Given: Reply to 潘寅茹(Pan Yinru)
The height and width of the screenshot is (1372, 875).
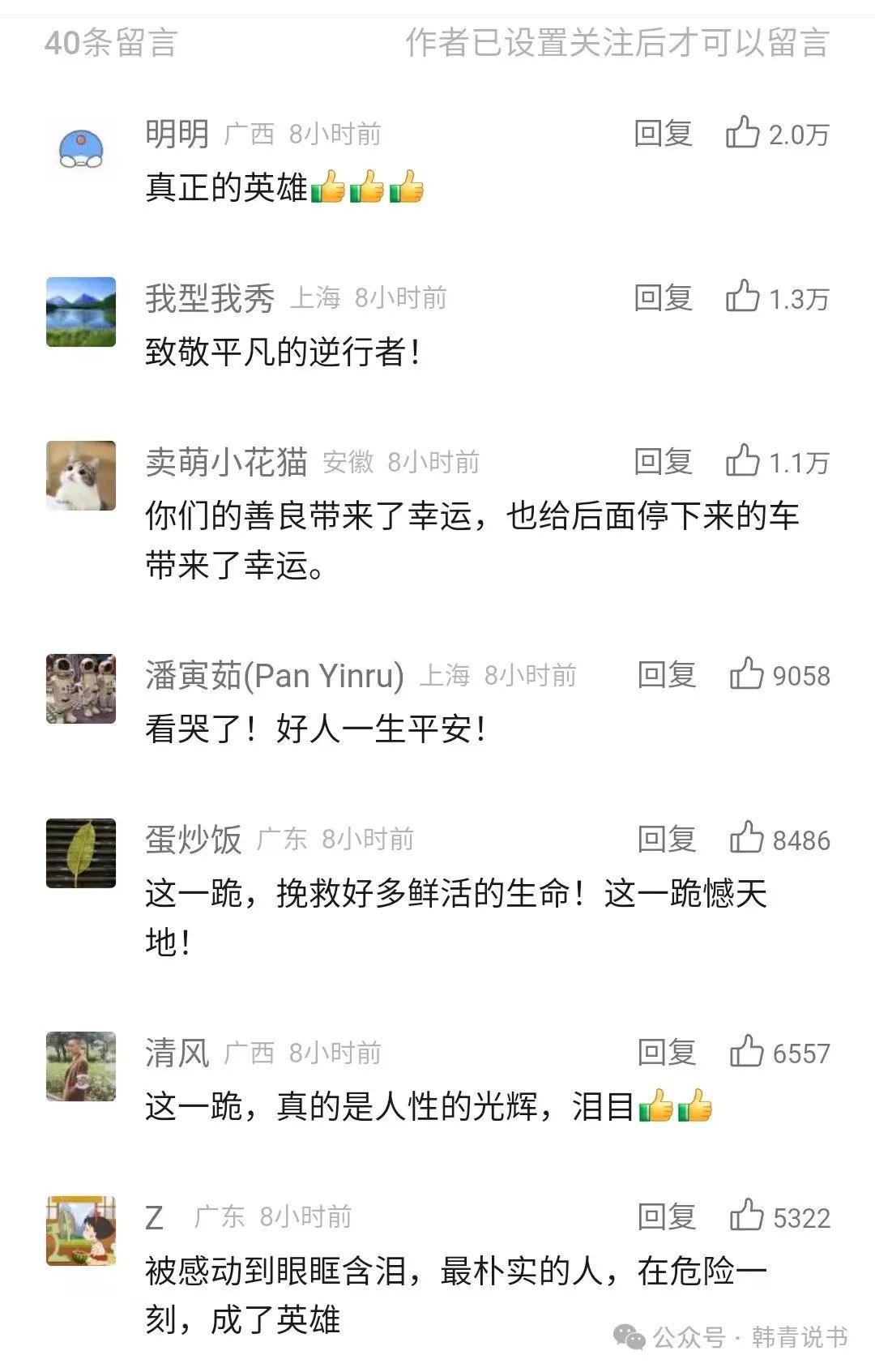Looking at the screenshot, I should pos(666,674).
